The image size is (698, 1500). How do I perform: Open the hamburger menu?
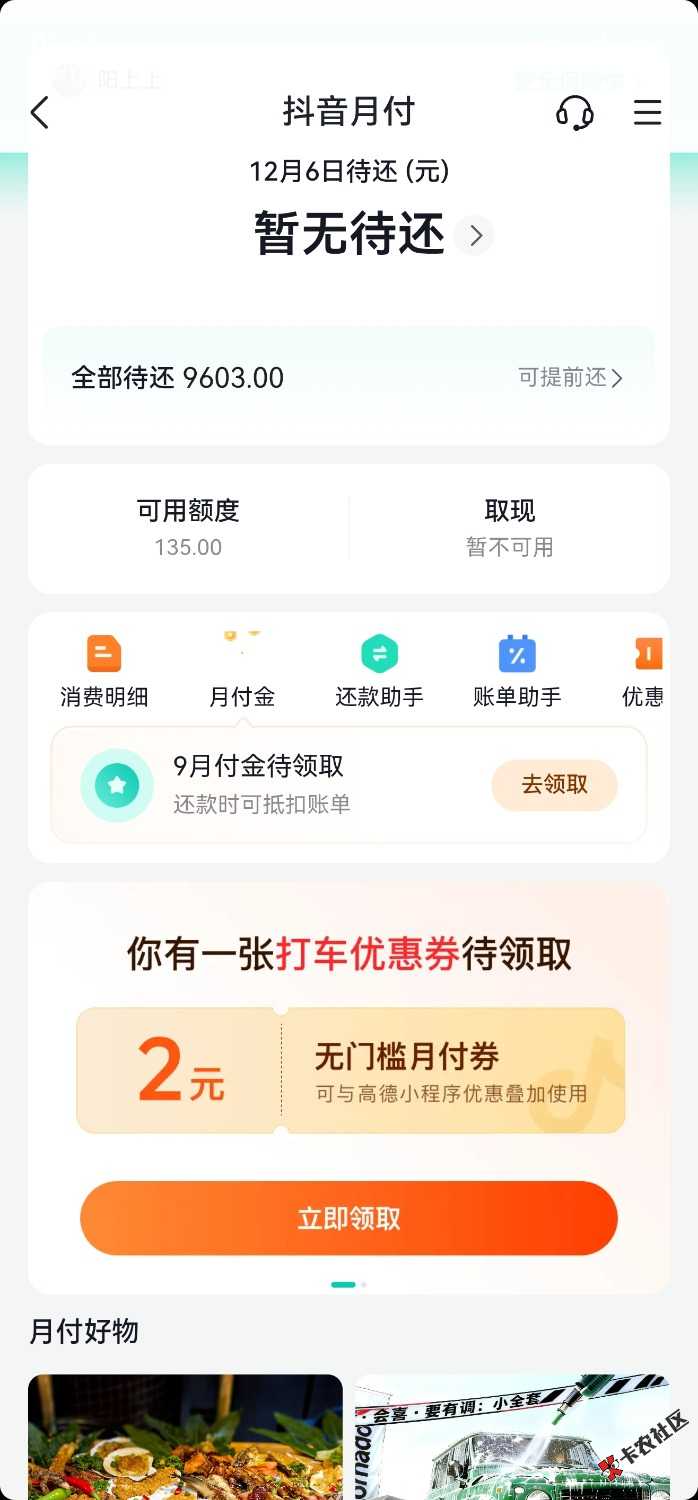point(647,112)
